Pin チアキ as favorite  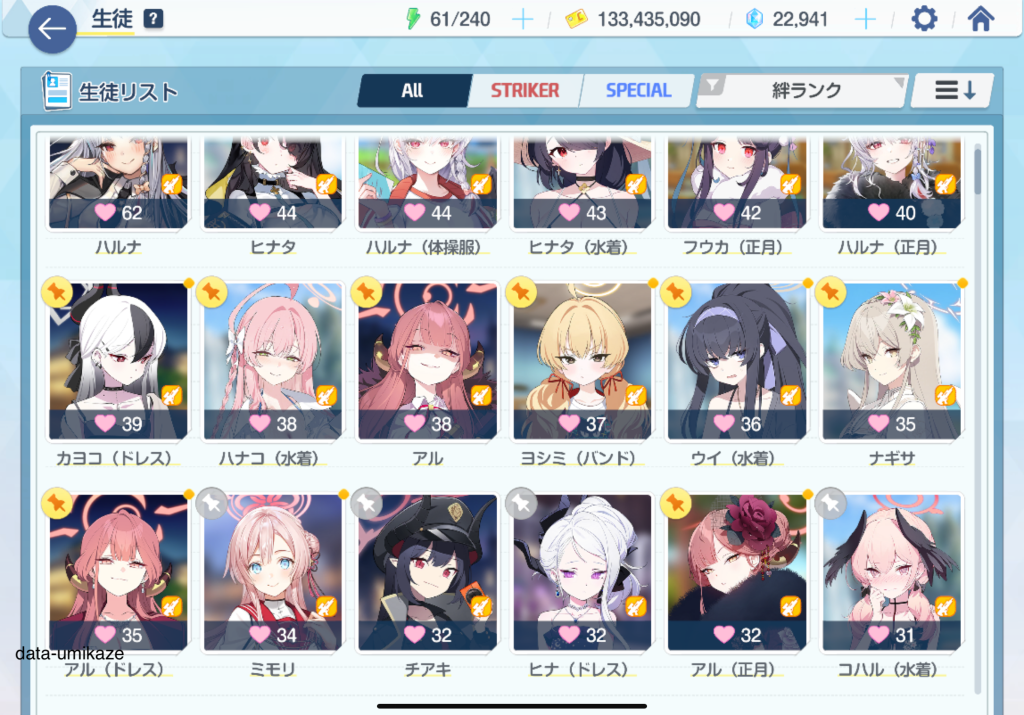click(367, 502)
